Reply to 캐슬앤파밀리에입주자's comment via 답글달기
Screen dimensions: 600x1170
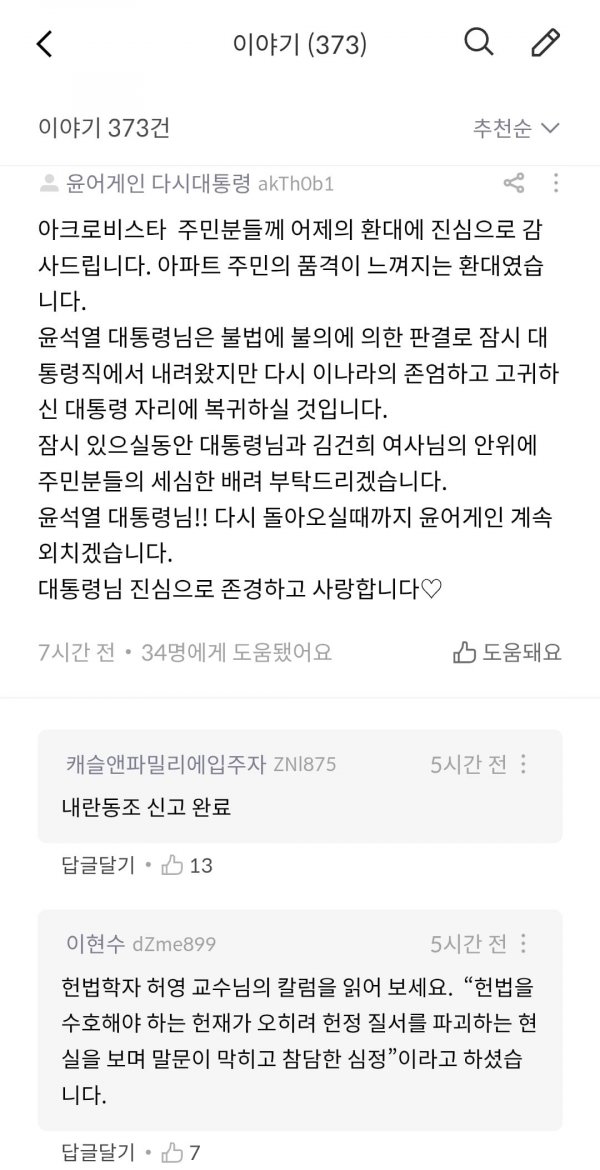[x=97, y=865]
